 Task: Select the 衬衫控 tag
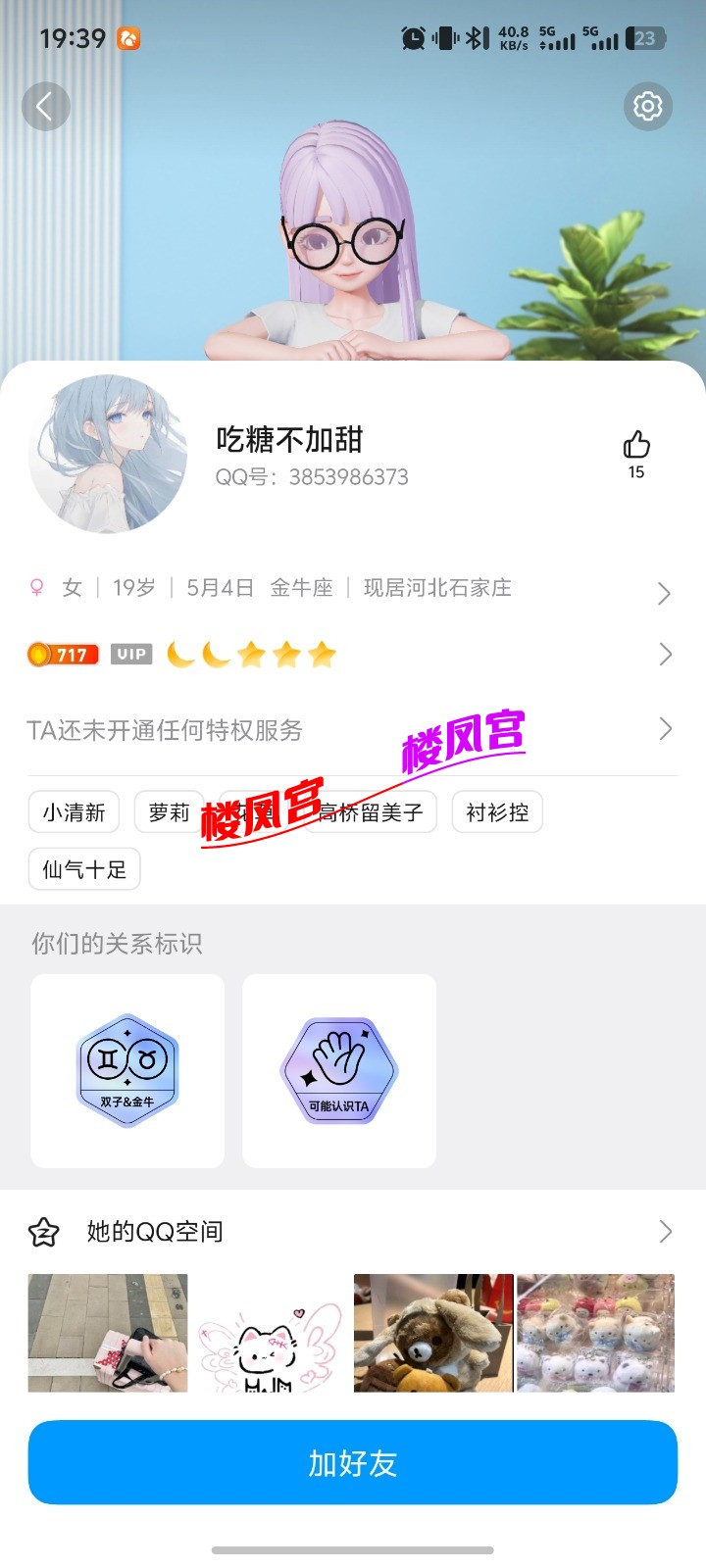click(x=497, y=812)
